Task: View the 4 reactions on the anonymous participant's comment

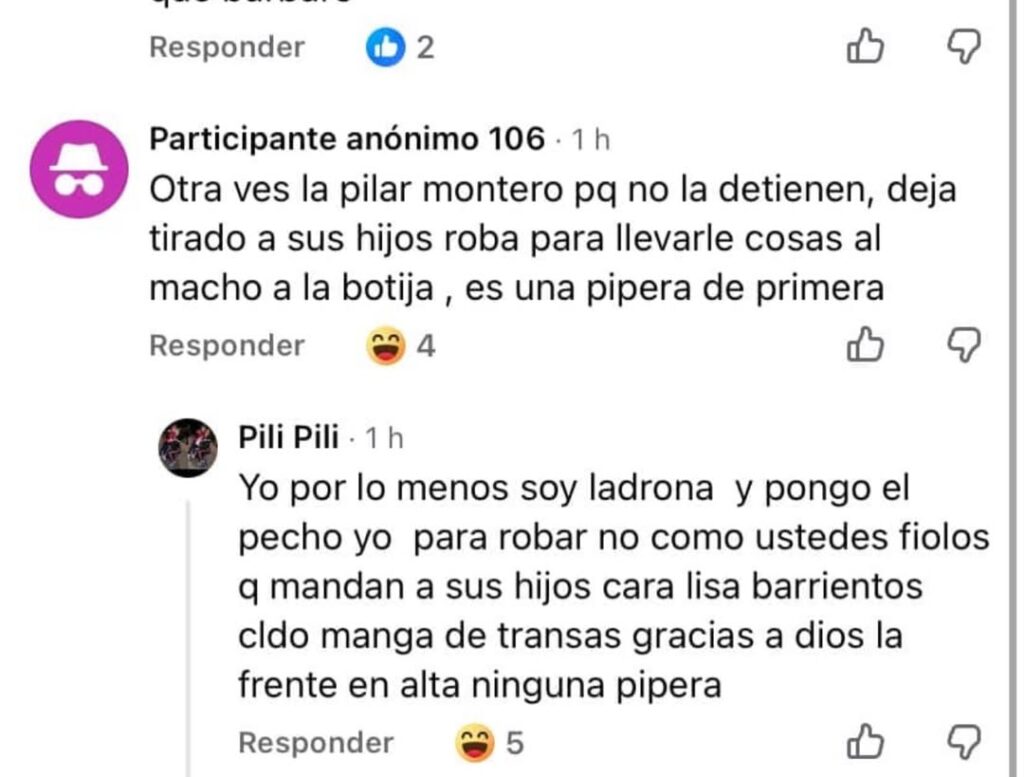Action: tap(402, 346)
